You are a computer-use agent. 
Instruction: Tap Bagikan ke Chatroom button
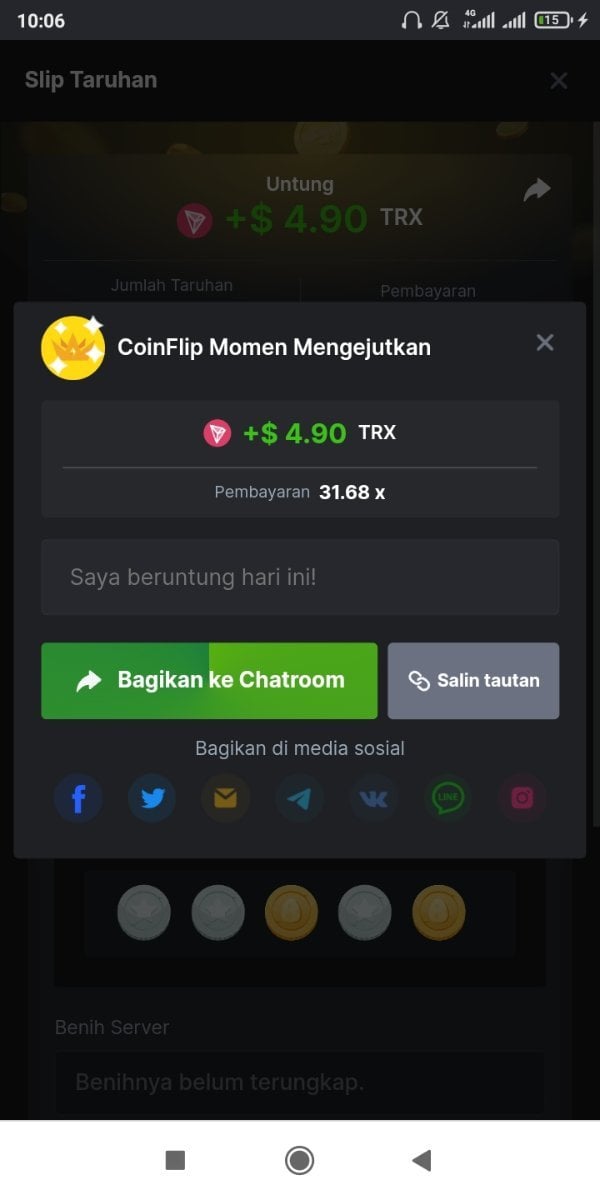[209, 681]
